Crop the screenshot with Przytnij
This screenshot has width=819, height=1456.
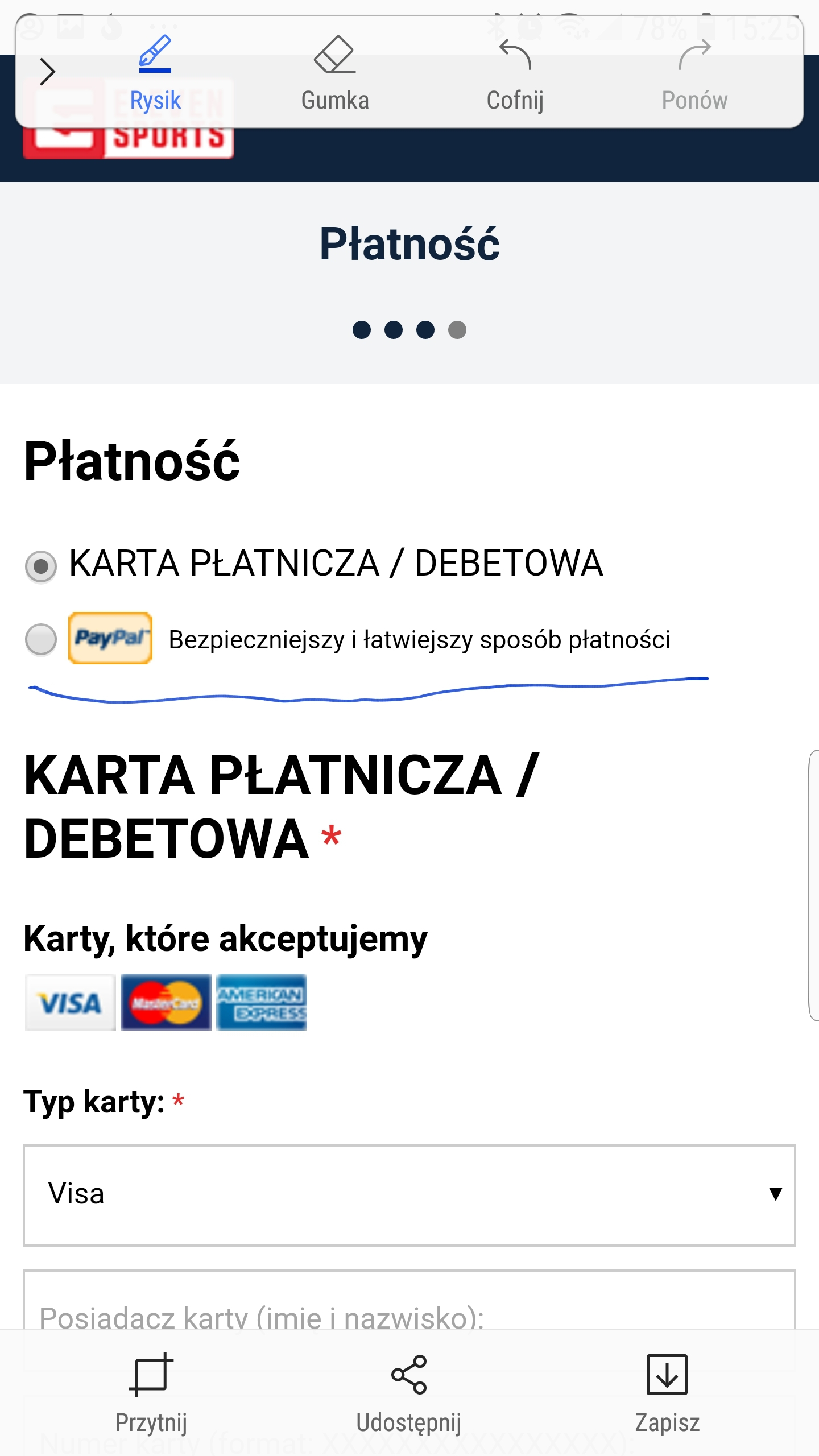pyautogui.click(x=151, y=1392)
